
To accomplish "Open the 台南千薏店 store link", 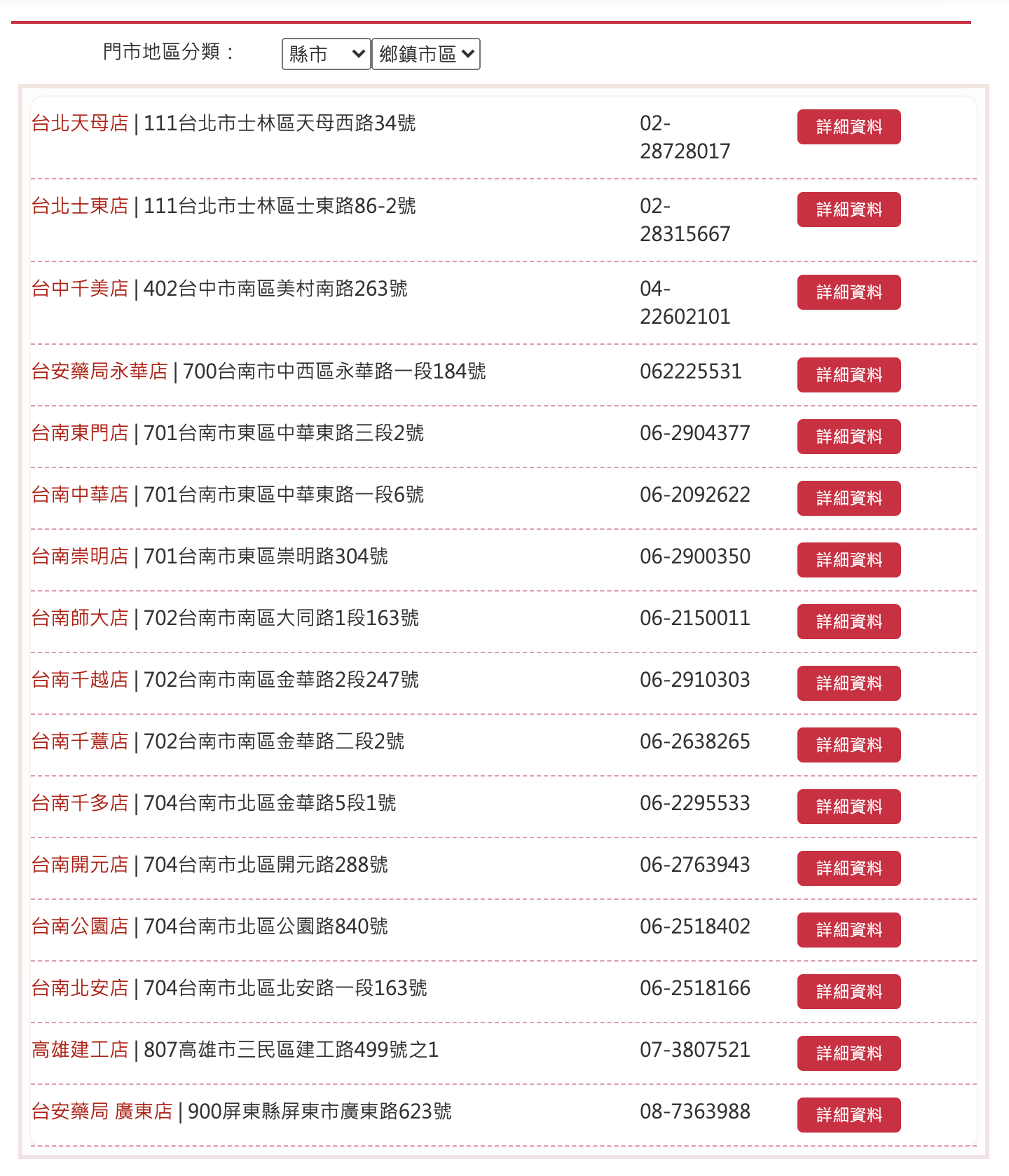I will (80, 741).
